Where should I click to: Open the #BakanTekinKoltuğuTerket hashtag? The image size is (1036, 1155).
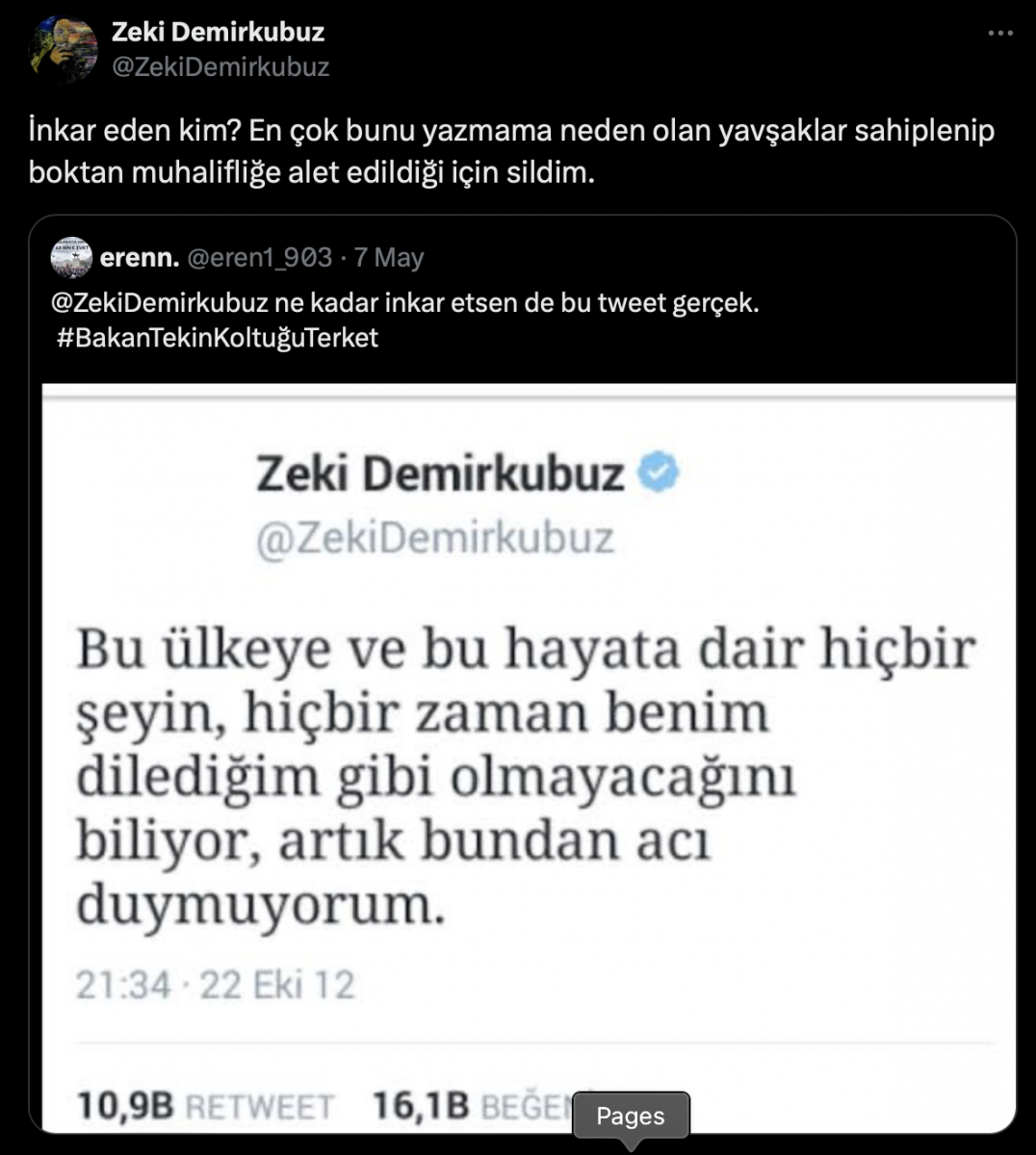coord(218,338)
